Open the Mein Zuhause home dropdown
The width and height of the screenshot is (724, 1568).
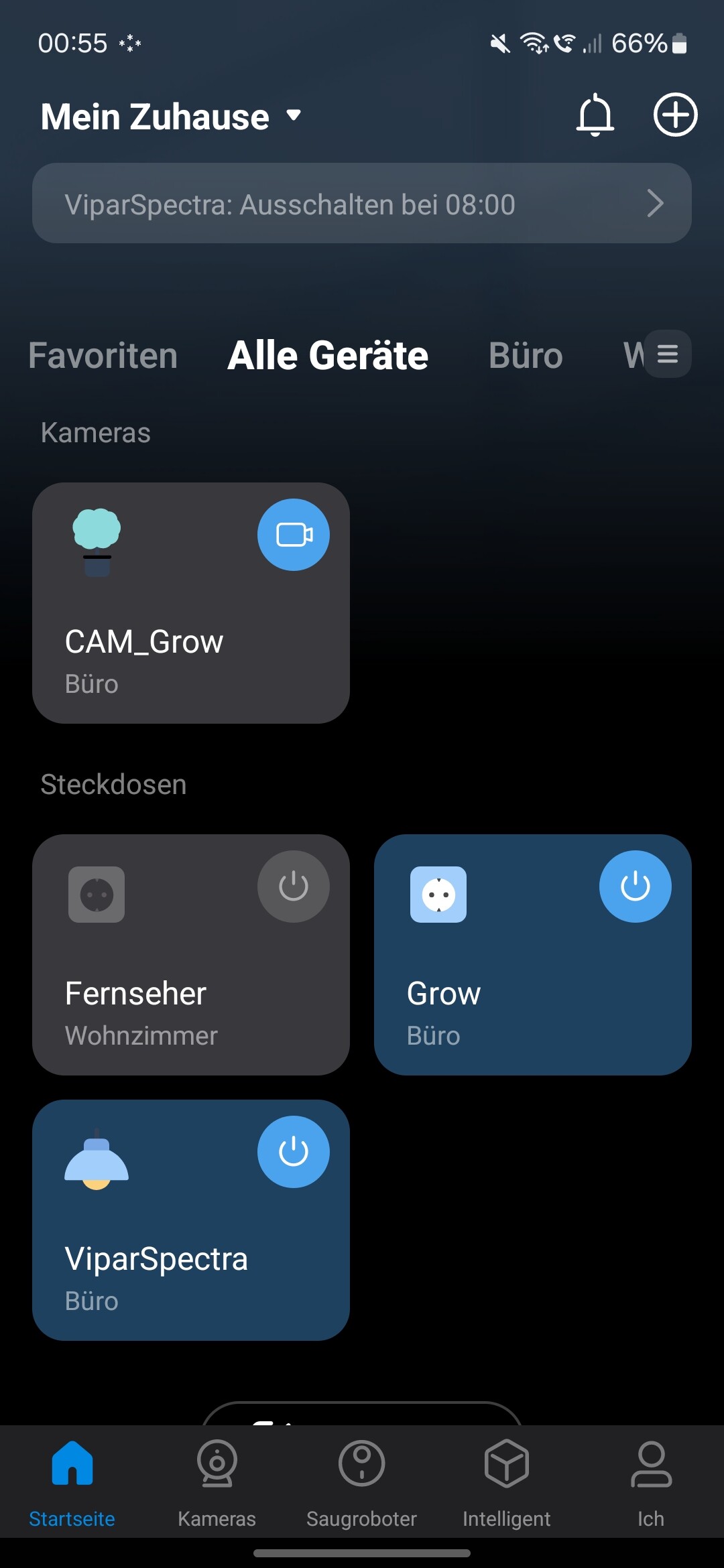tap(171, 117)
